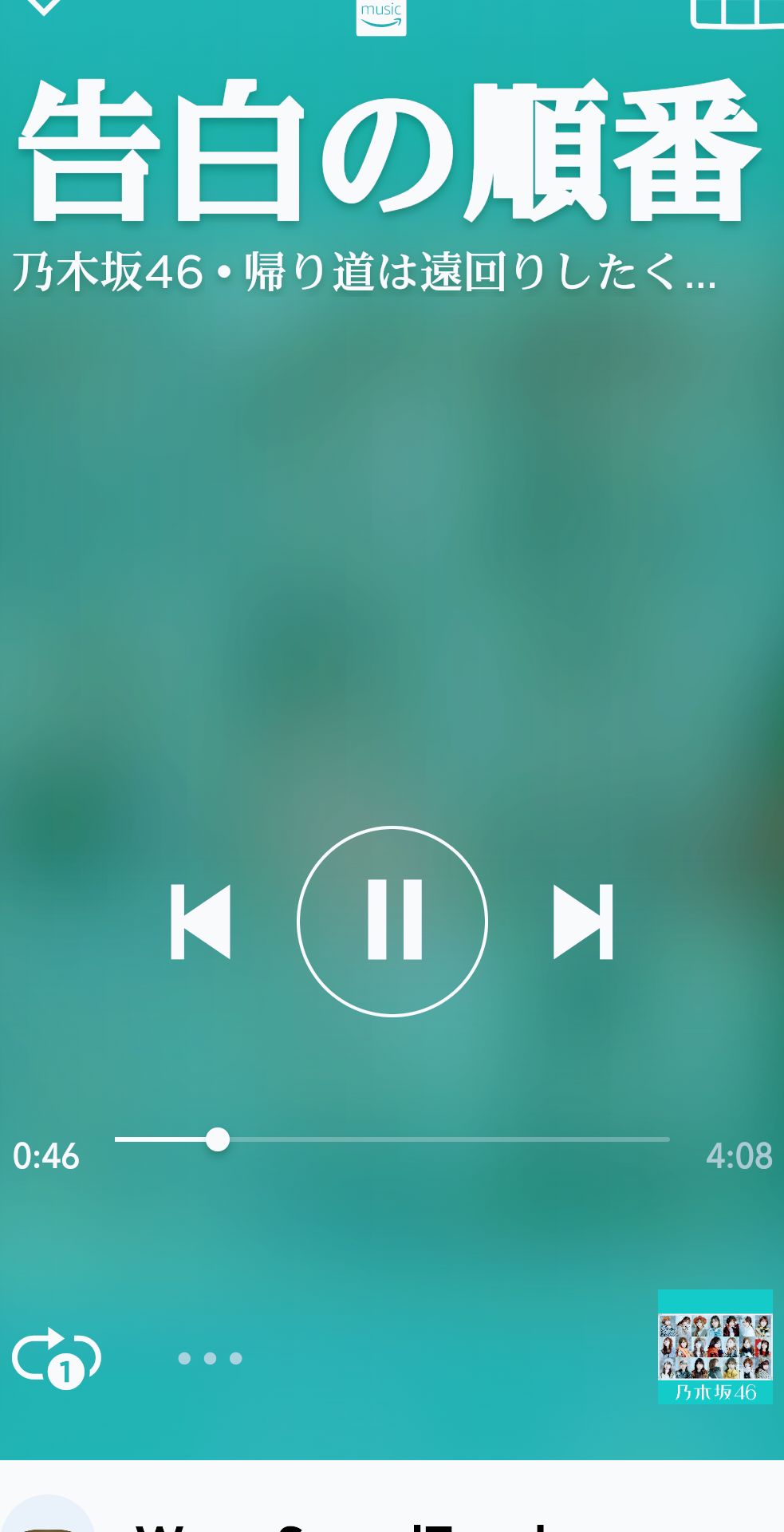Skip to the next track
The width and height of the screenshot is (784, 1532).
click(x=583, y=921)
